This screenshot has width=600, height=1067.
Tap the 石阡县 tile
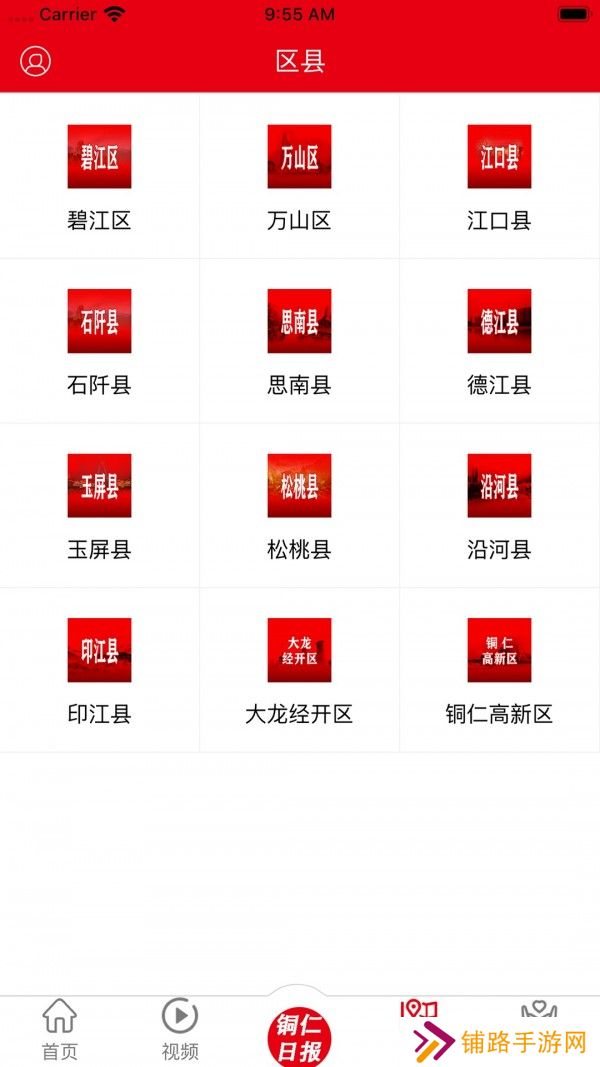click(99, 342)
